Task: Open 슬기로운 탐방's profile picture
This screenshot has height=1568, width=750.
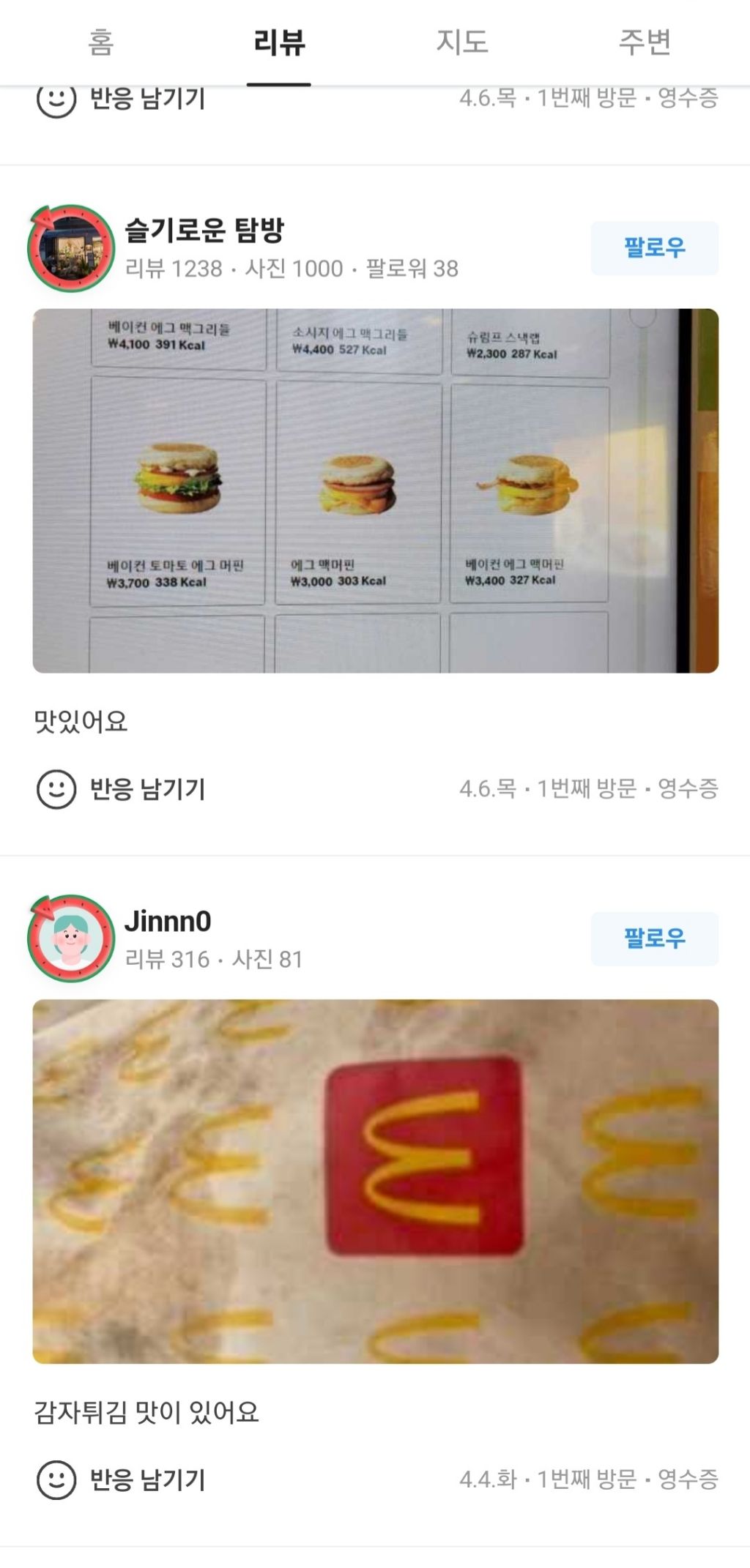Action: 71,248
